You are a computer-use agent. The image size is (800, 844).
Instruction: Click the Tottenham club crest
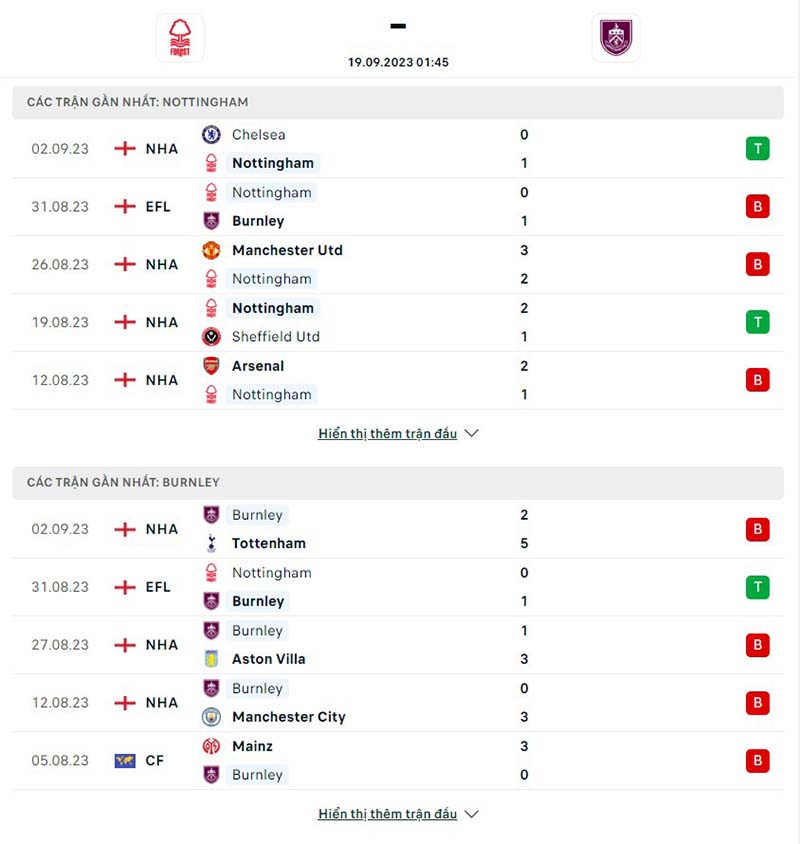point(213,543)
